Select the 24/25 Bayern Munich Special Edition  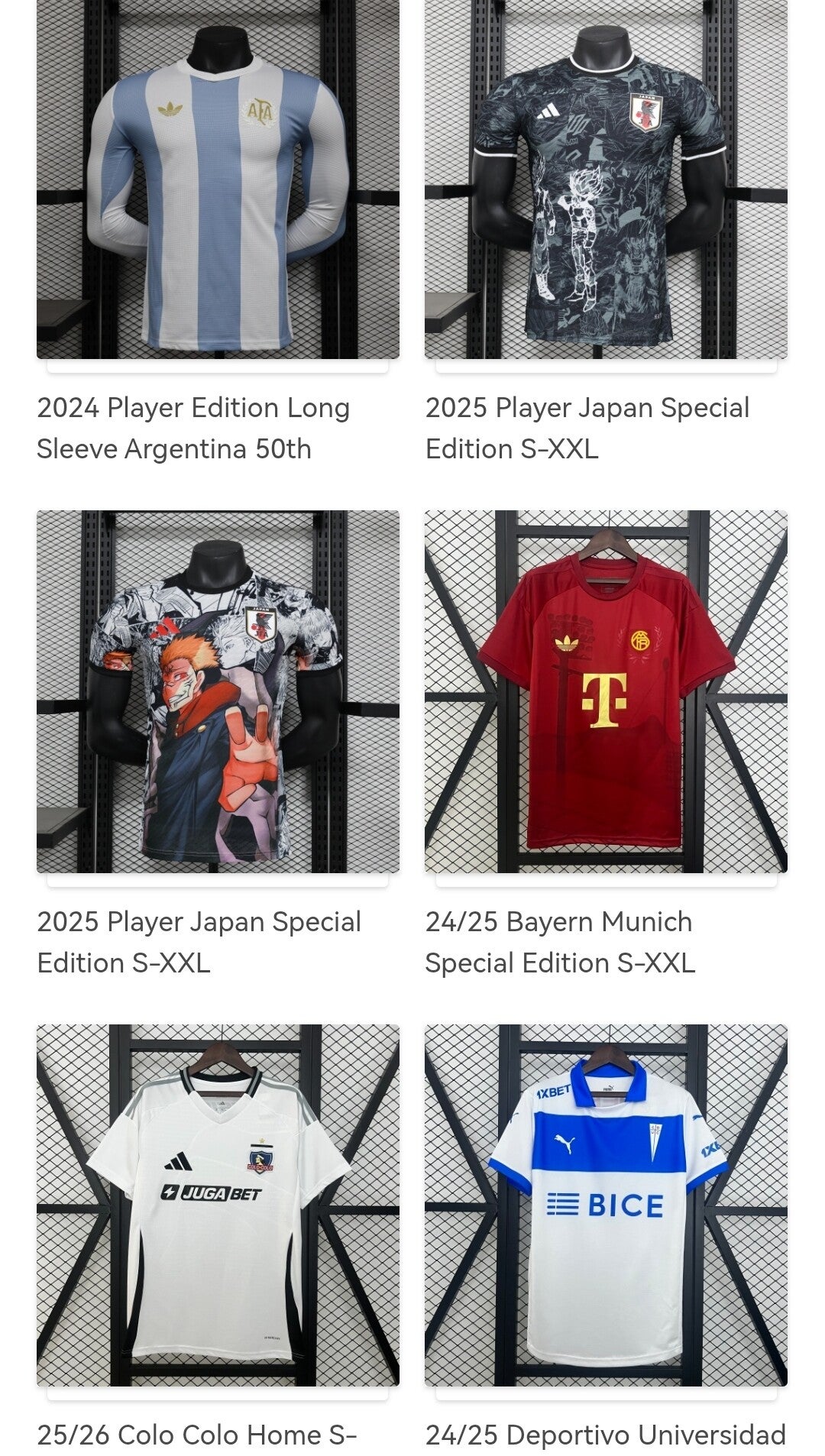pos(606,691)
